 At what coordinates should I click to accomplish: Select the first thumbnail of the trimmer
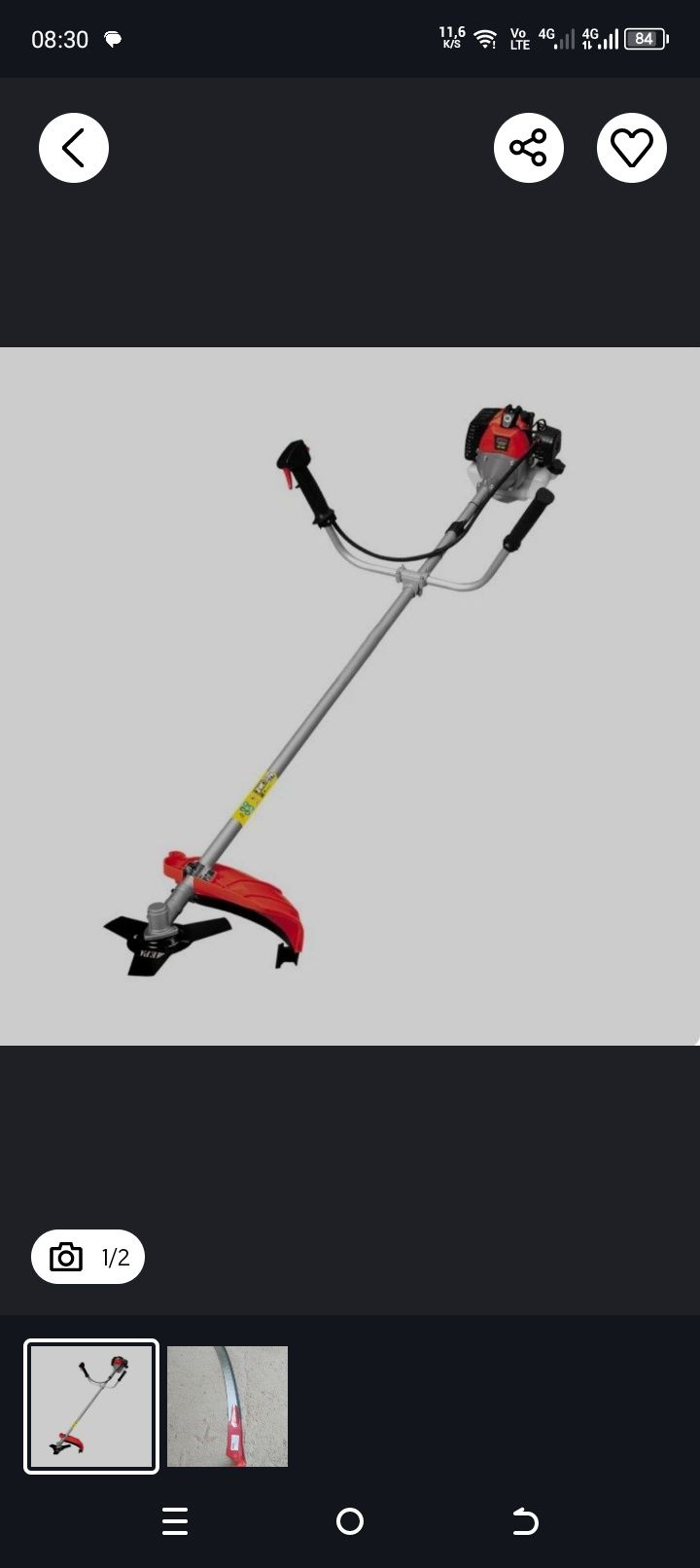(91, 1407)
